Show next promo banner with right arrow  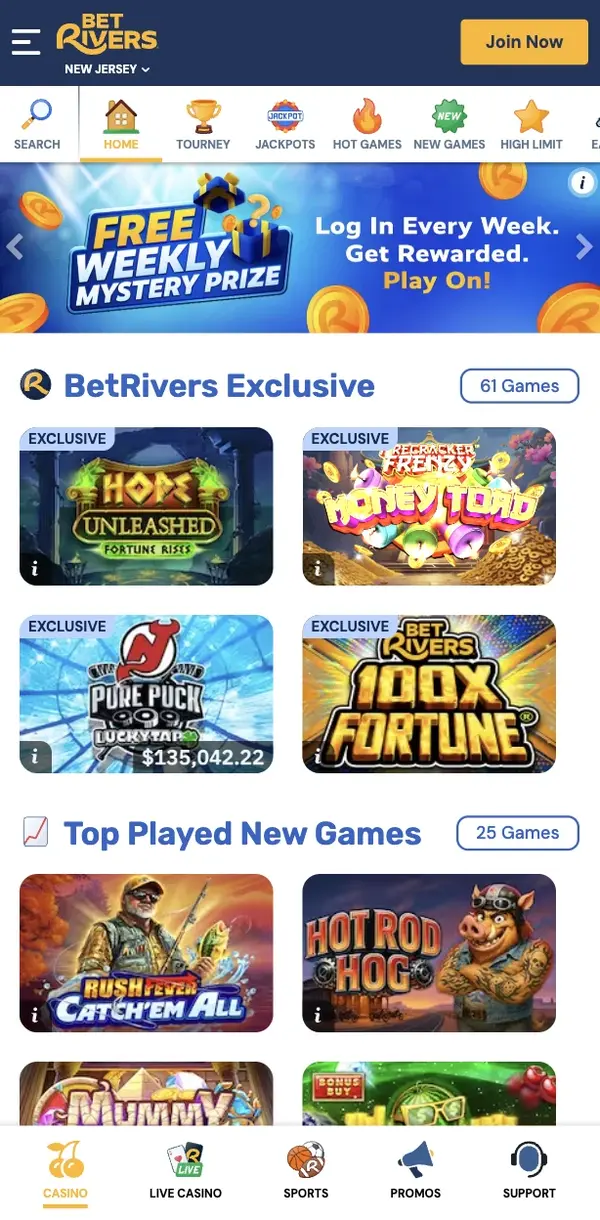584,247
